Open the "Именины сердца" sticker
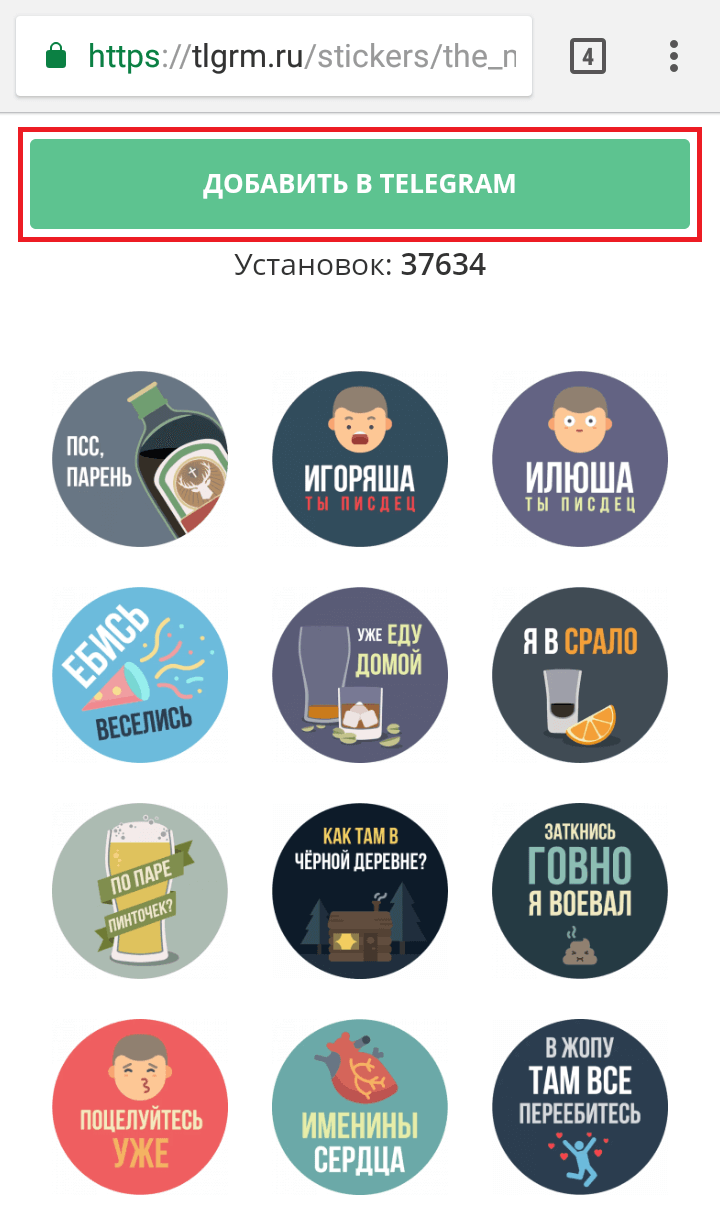The width and height of the screenshot is (720, 1232). coord(360,1107)
